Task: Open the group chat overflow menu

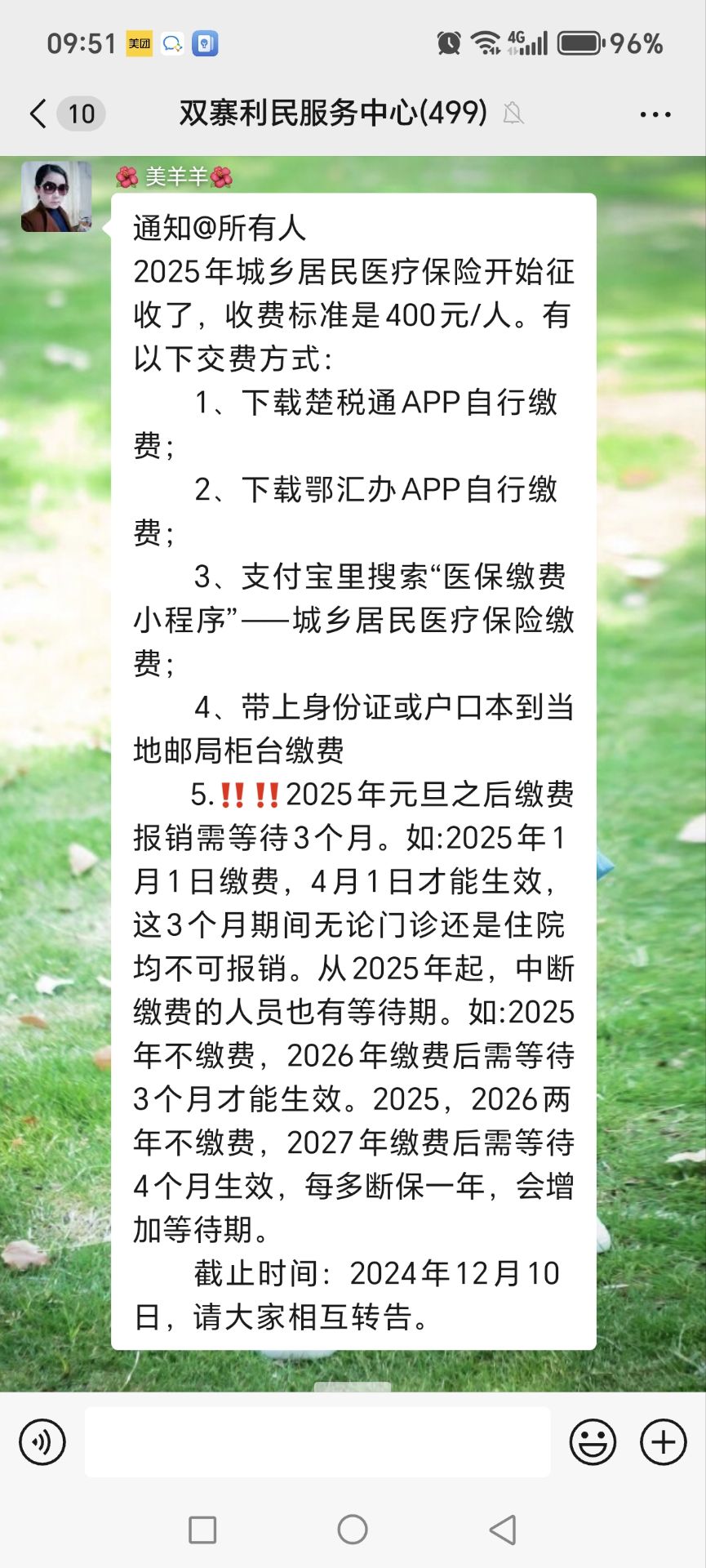Action: tap(655, 114)
